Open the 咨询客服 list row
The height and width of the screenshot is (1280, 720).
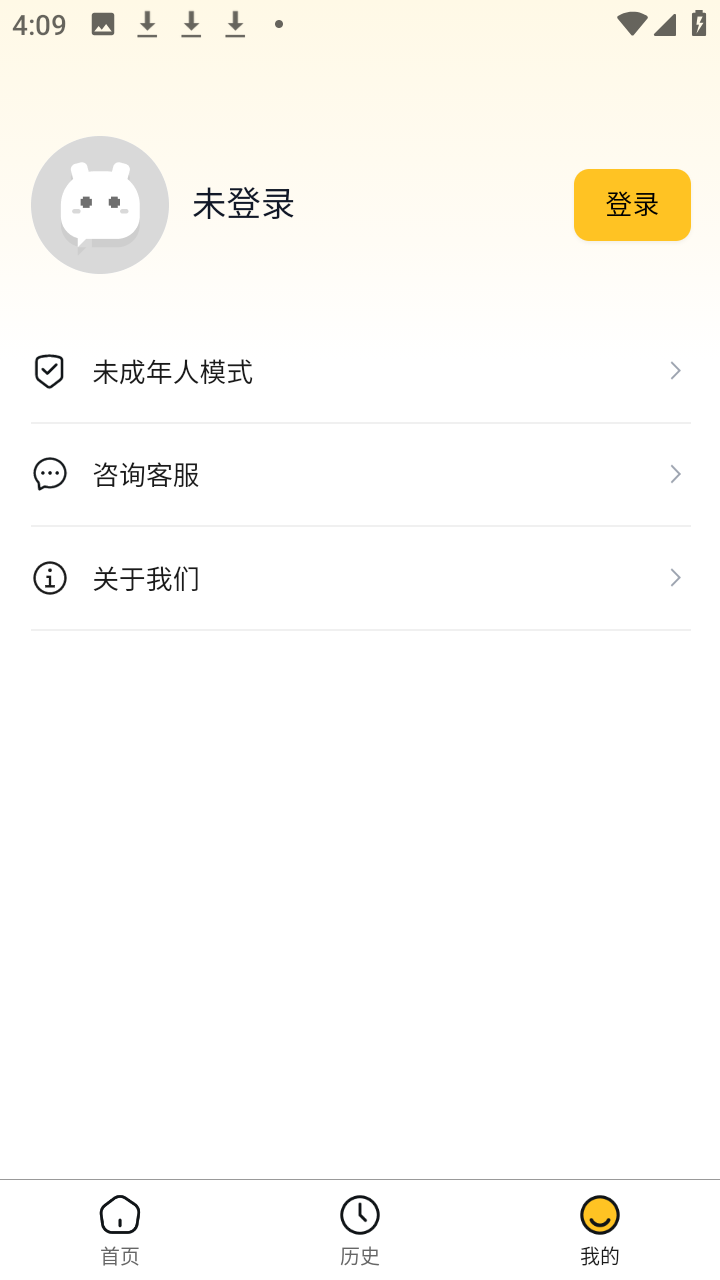[360, 474]
